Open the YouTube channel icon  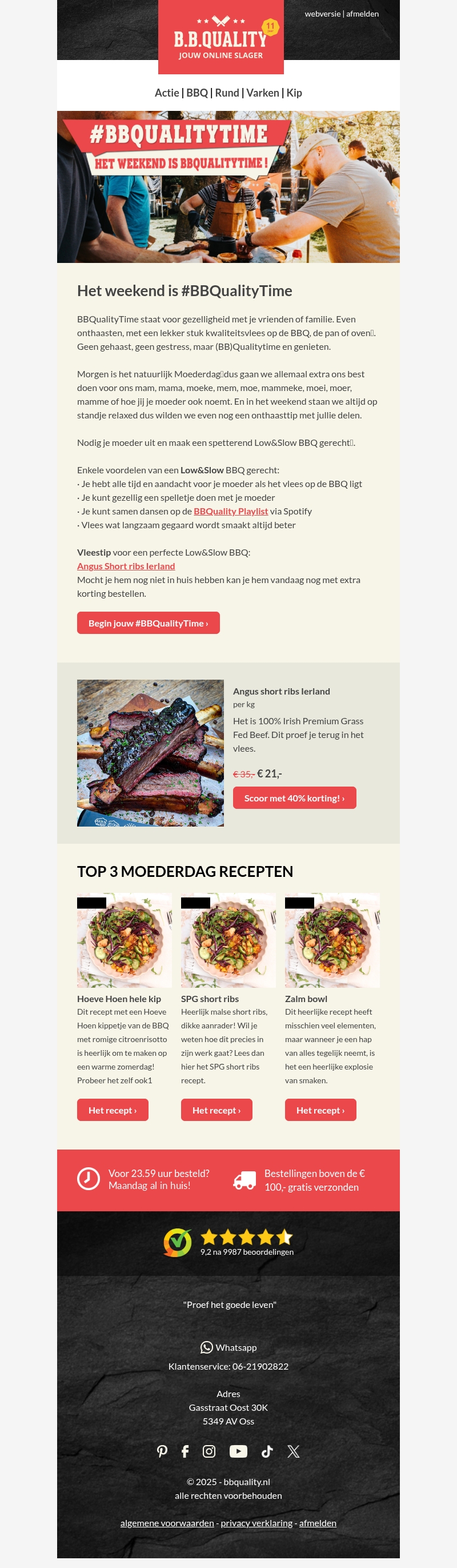click(x=238, y=1451)
